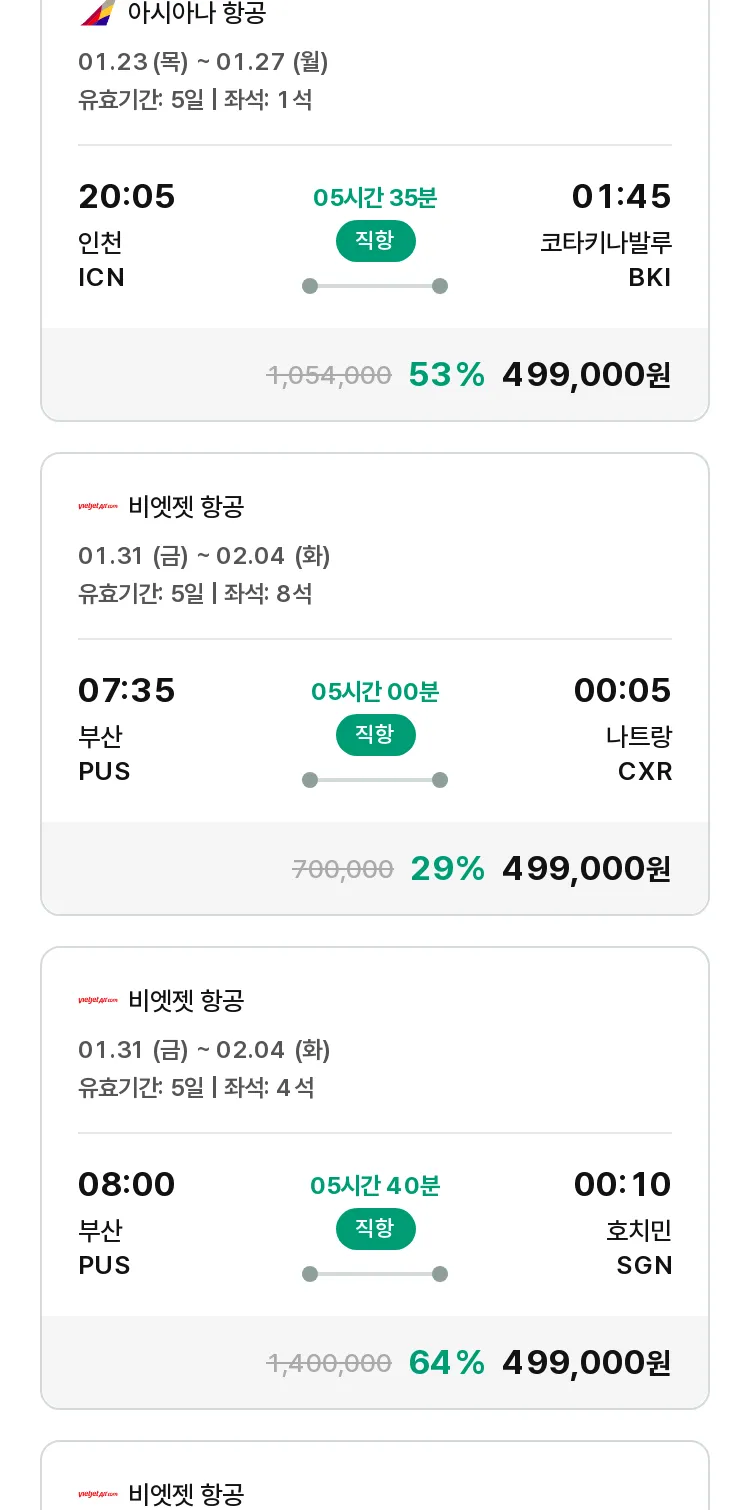Screen dimensions: 750x1510
Task: Select the VietJet Busan to Nha Trang flight
Action: pos(375,684)
